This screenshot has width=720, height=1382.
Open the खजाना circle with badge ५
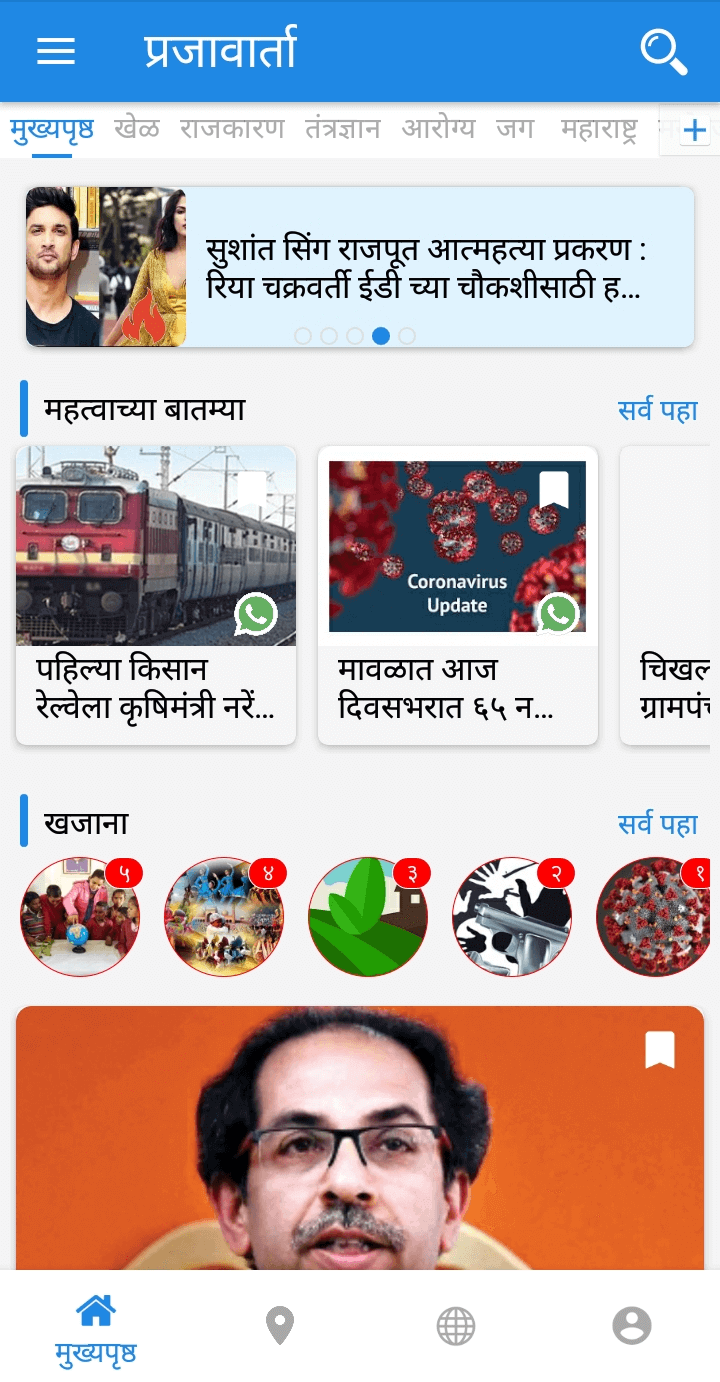pyautogui.click(x=80, y=916)
